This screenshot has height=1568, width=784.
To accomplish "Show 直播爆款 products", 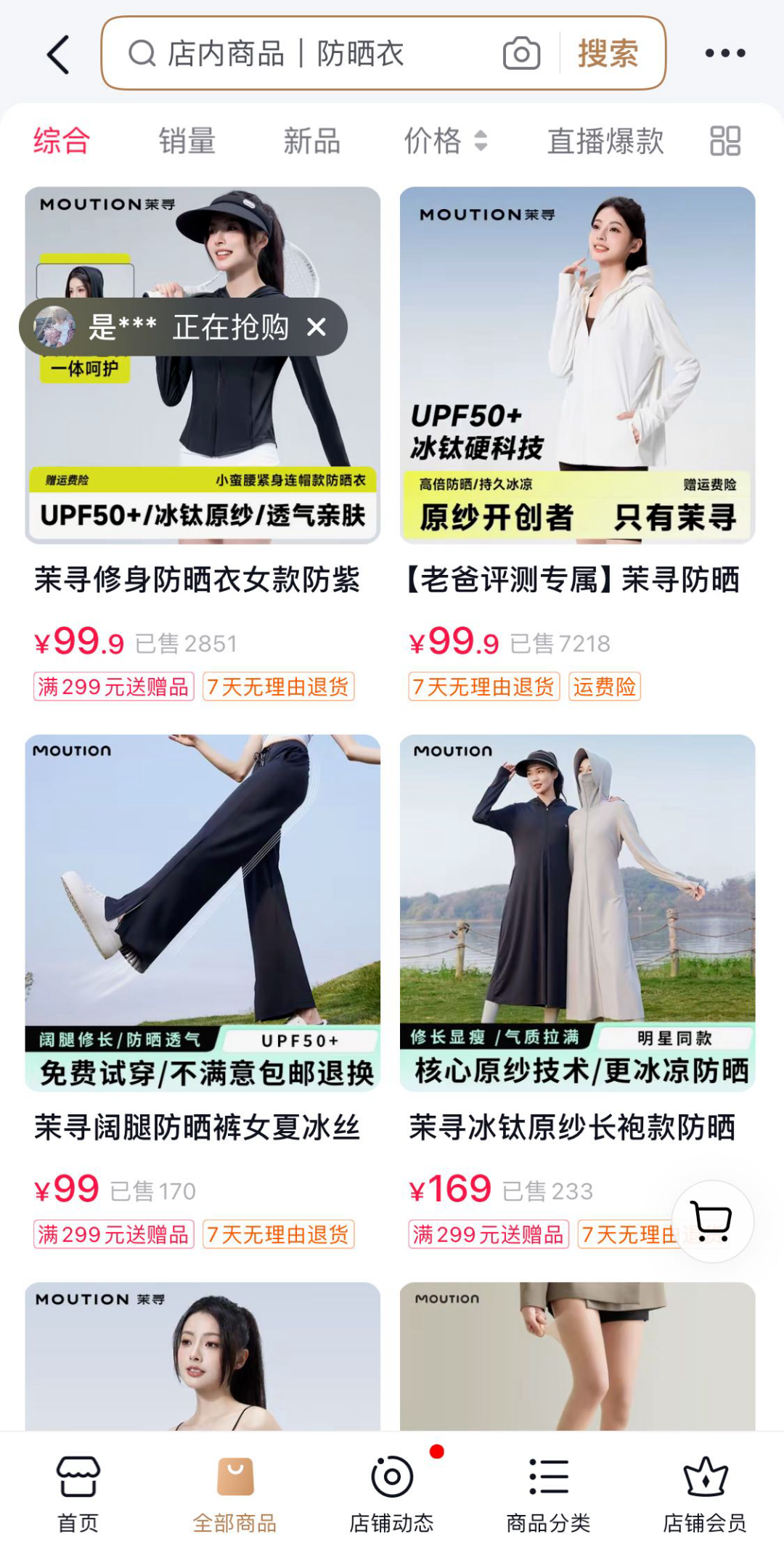I will (605, 140).
